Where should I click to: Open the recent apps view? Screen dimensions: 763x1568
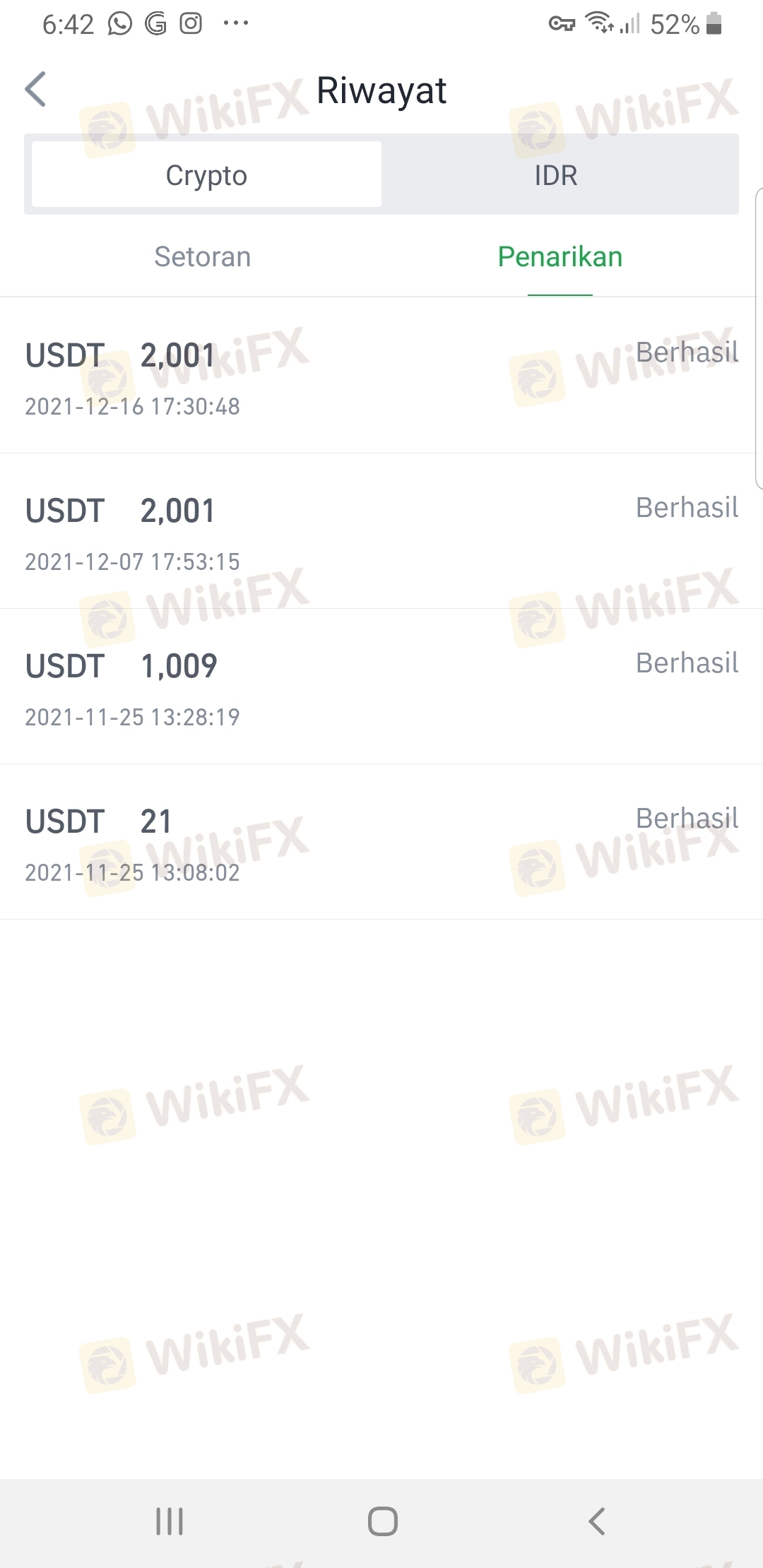coord(170,1521)
